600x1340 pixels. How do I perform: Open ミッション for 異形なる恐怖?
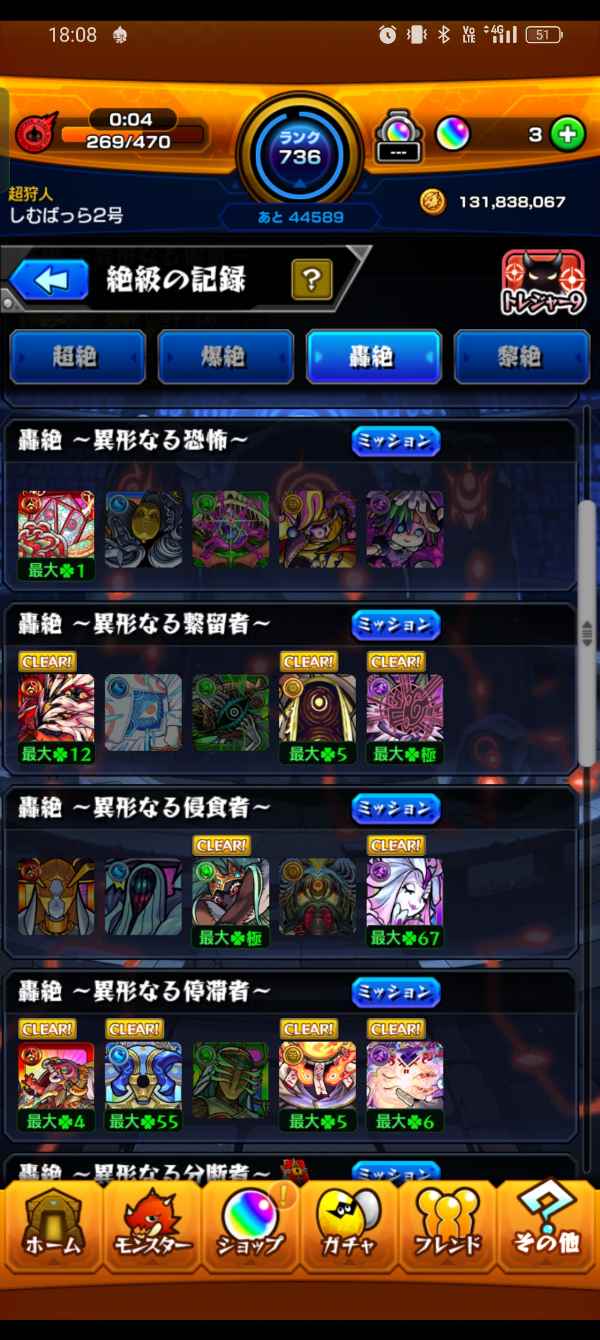[396, 441]
